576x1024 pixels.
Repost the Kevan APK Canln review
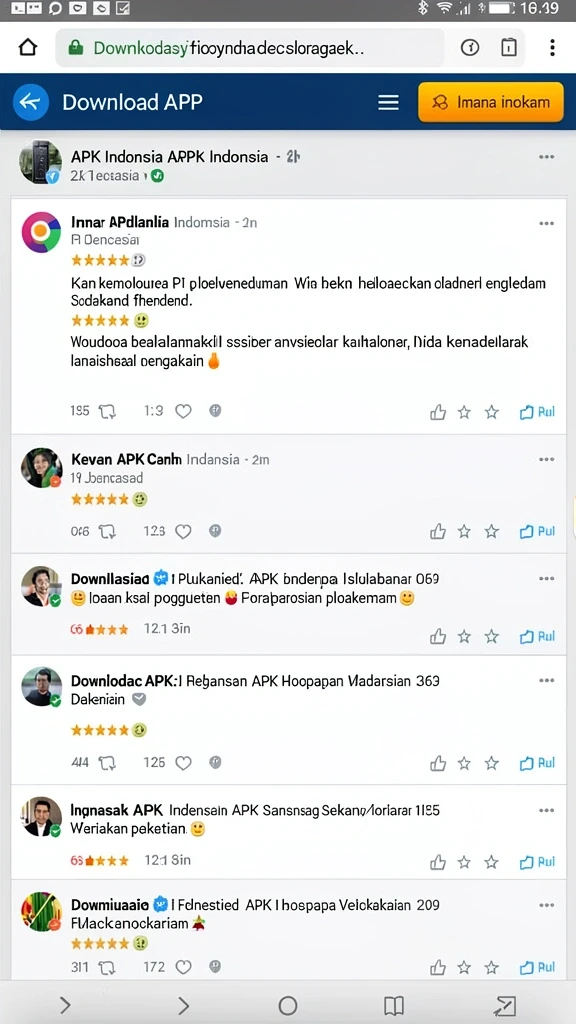pos(106,532)
